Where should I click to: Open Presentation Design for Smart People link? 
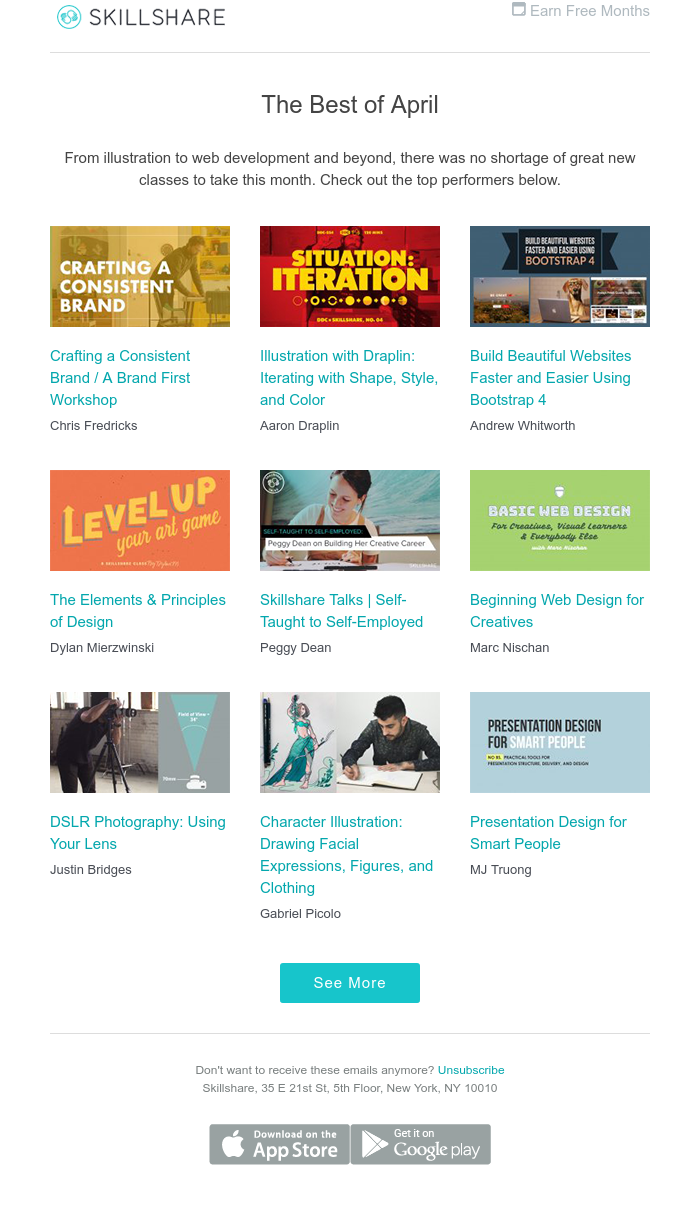click(548, 832)
